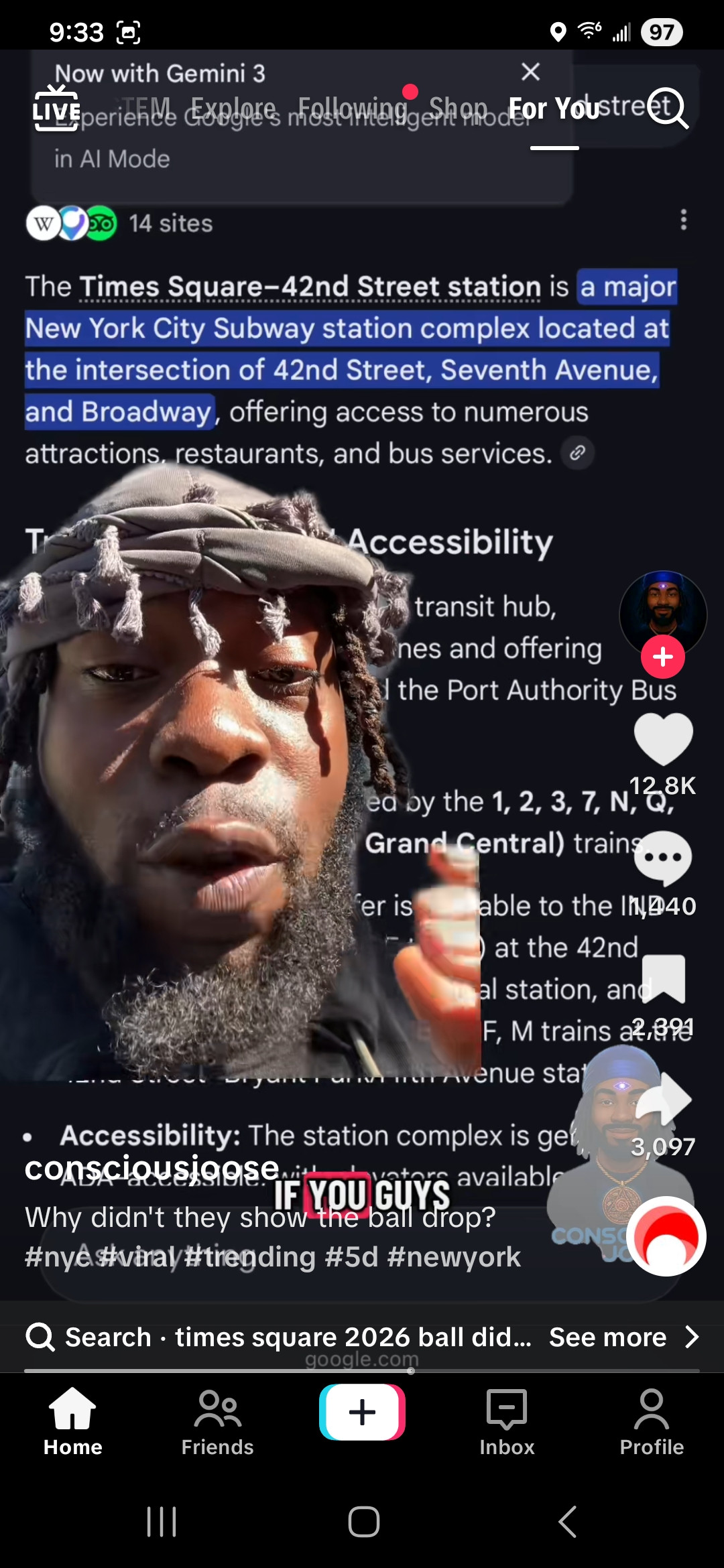Open the LIVE streams icon
Image resolution: width=724 pixels, height=1568 pixels.
pos(56,109)
